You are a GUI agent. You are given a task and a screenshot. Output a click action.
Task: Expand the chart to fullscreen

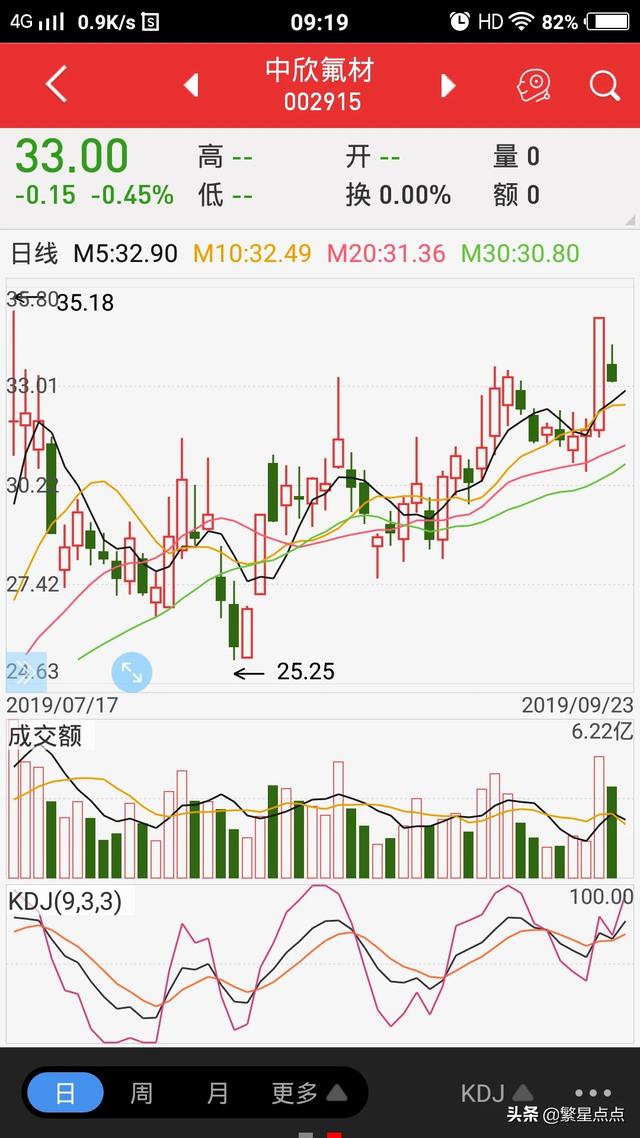pyautogui.click(x=131, y=673)
